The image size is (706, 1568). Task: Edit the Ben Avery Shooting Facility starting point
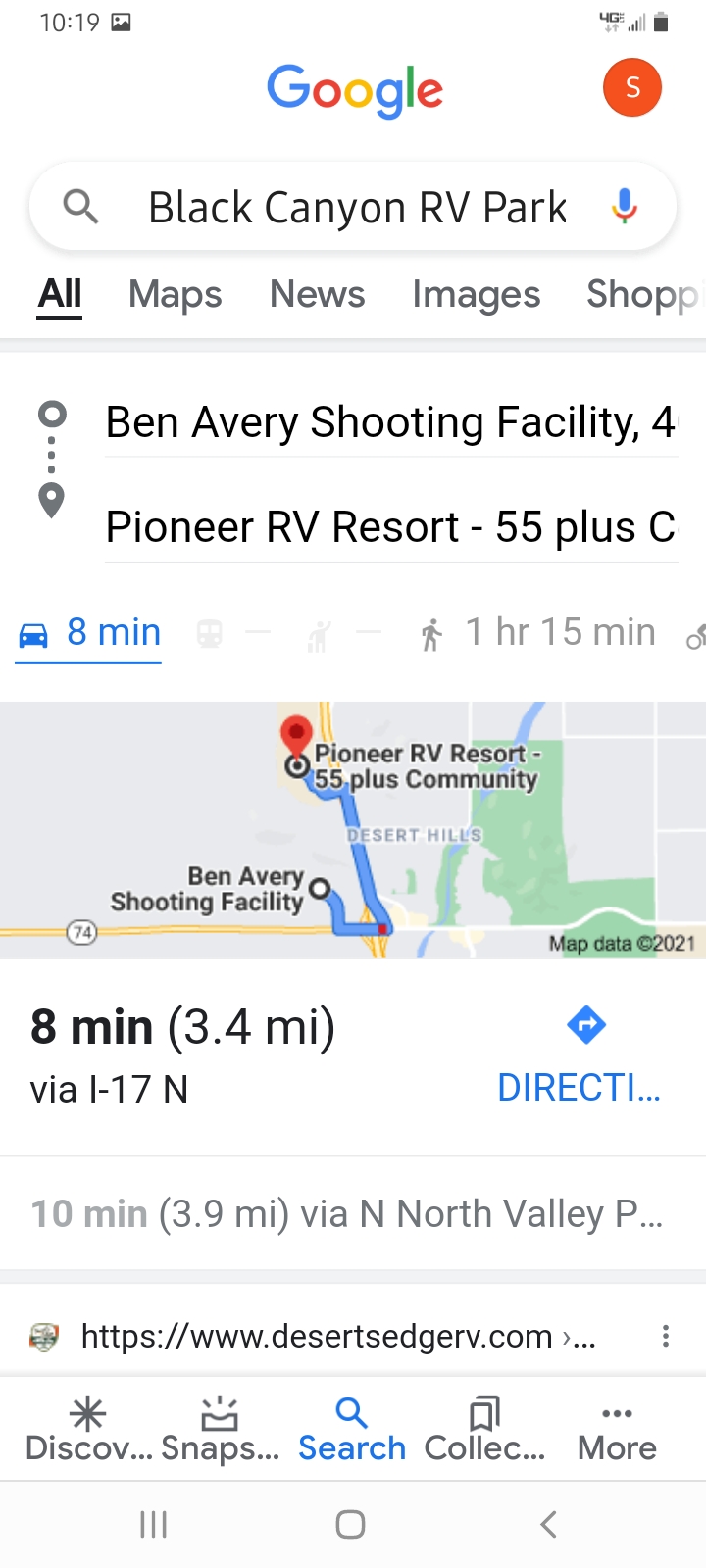390,423
